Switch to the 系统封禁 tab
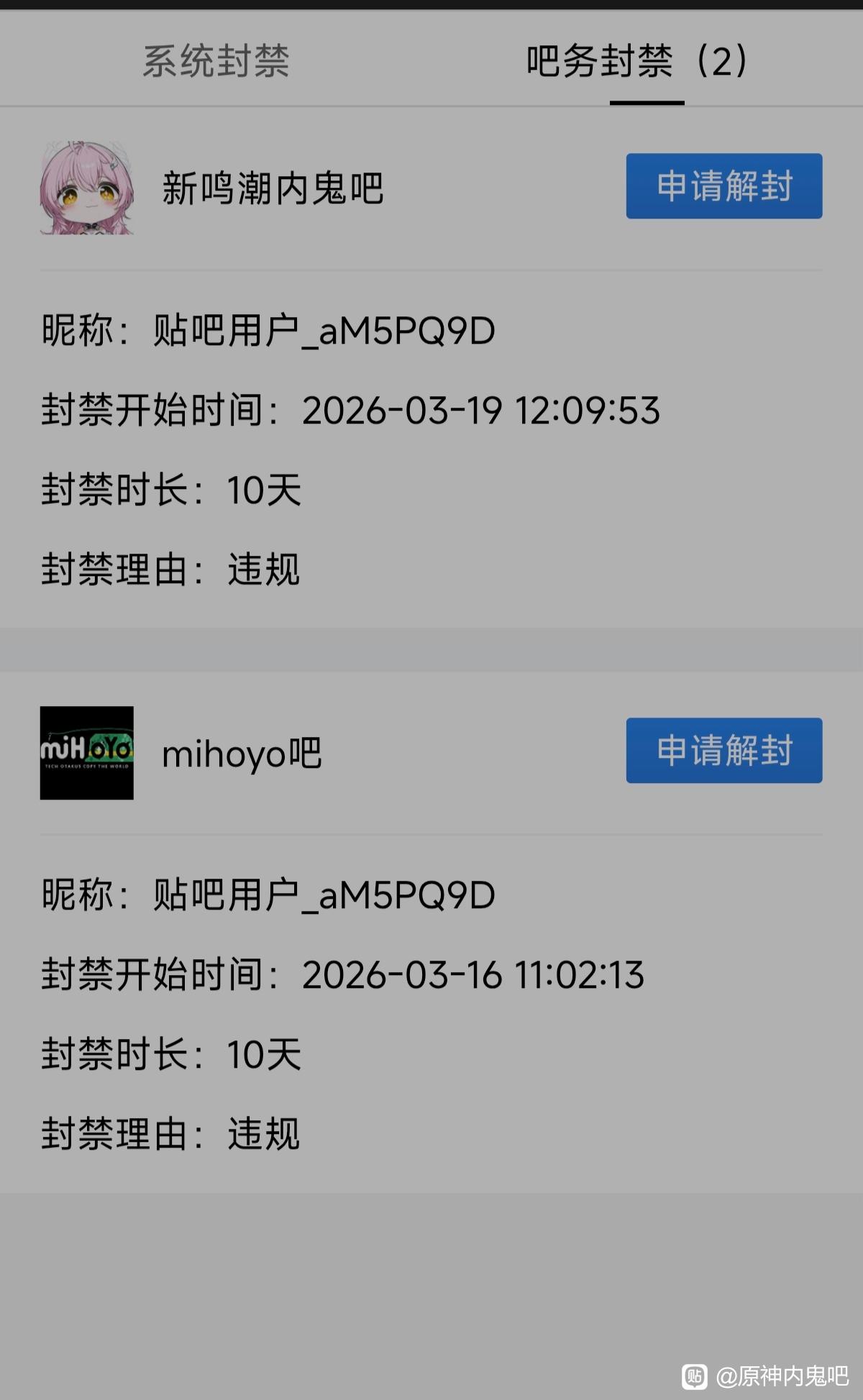The height and width of the screenshot is (1400, 863). coord(216,60)
